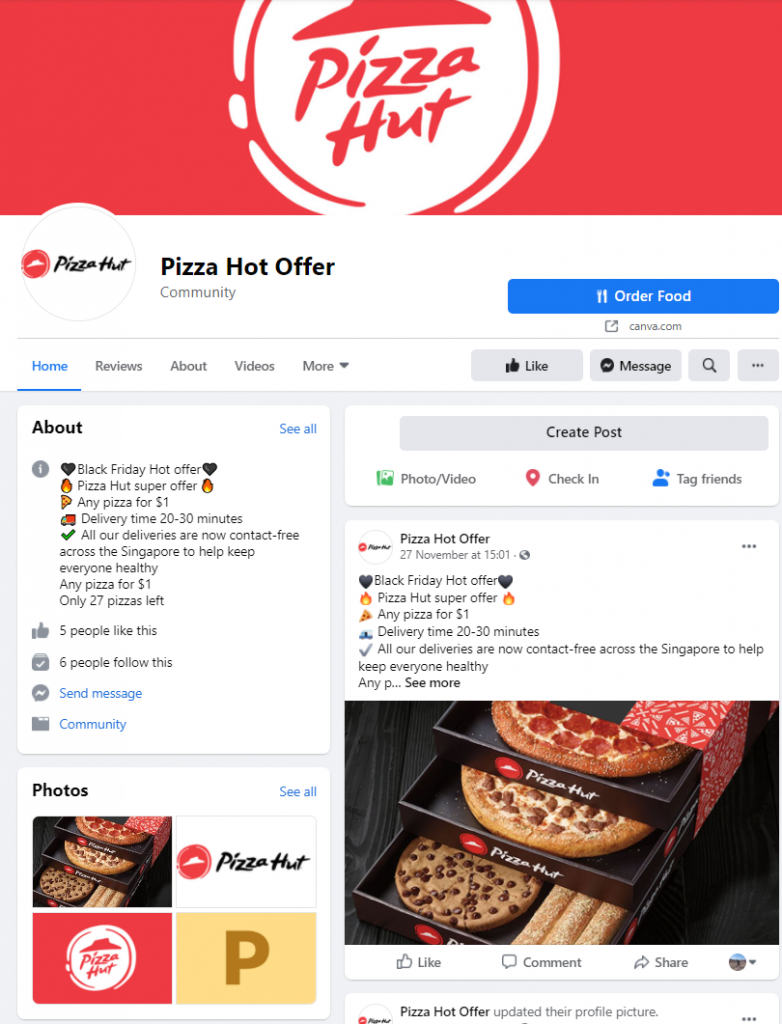Tap the Send message link

[x=100, y=693]
